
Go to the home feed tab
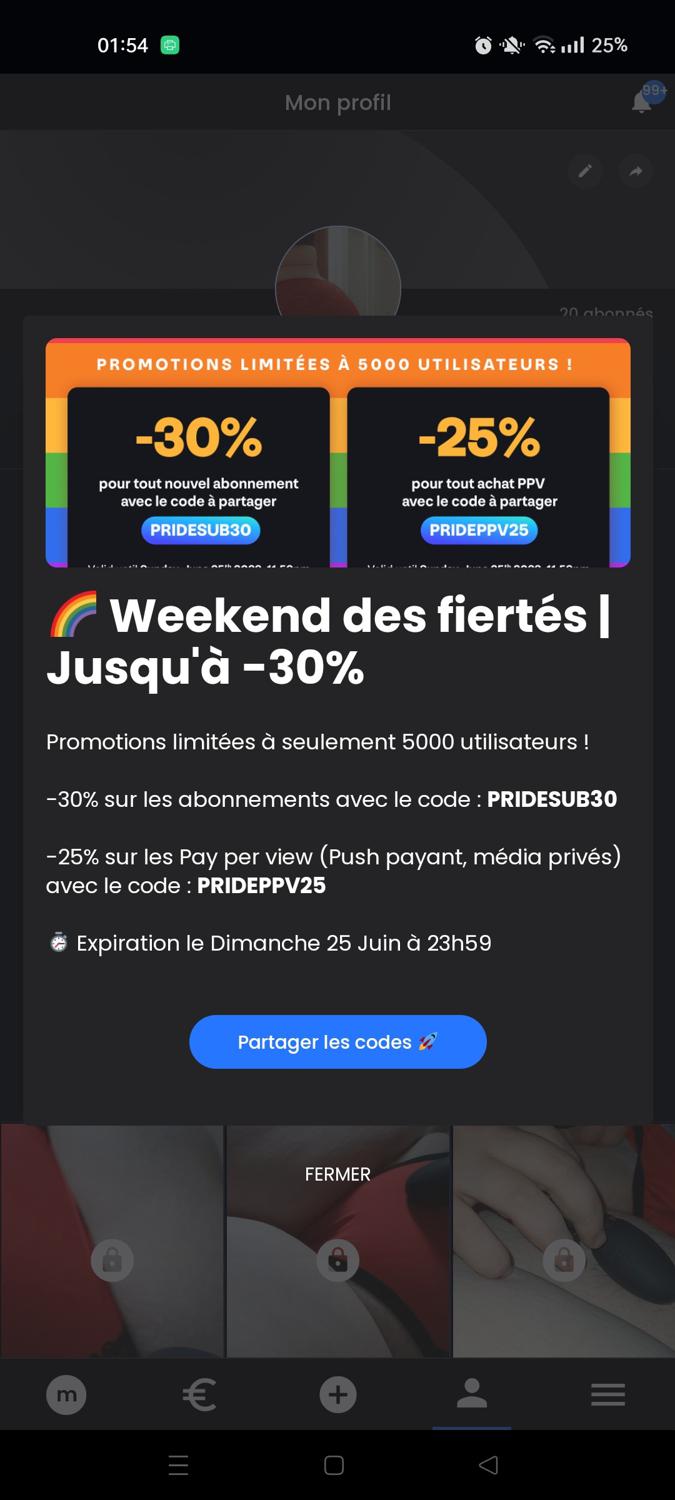(x=67, y=1394)
